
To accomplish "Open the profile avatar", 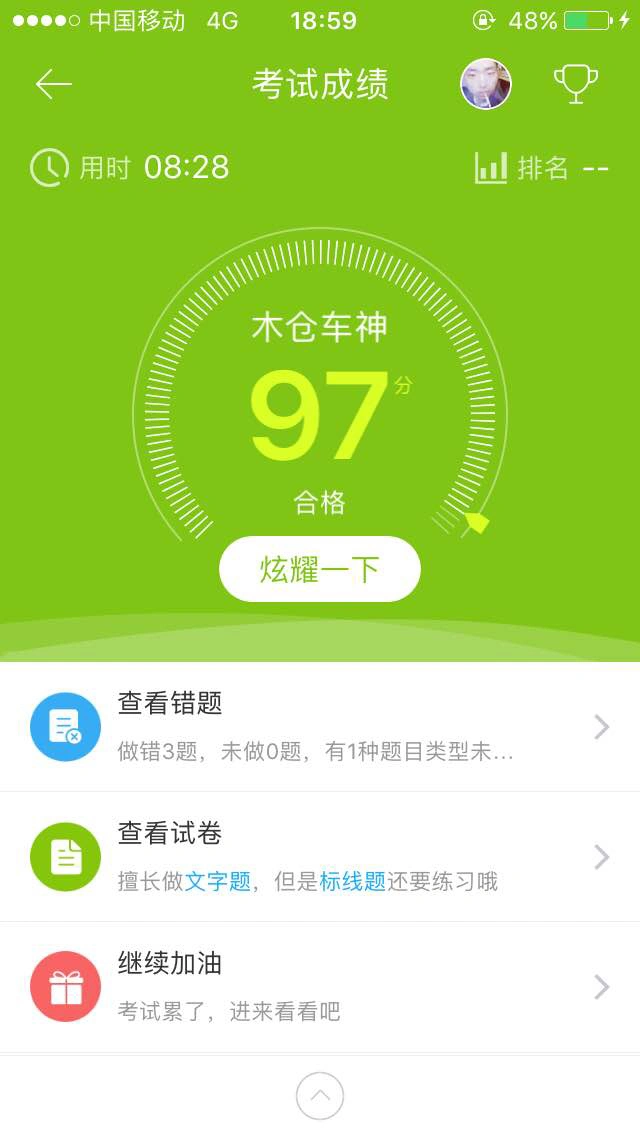I will click(486, 84).
